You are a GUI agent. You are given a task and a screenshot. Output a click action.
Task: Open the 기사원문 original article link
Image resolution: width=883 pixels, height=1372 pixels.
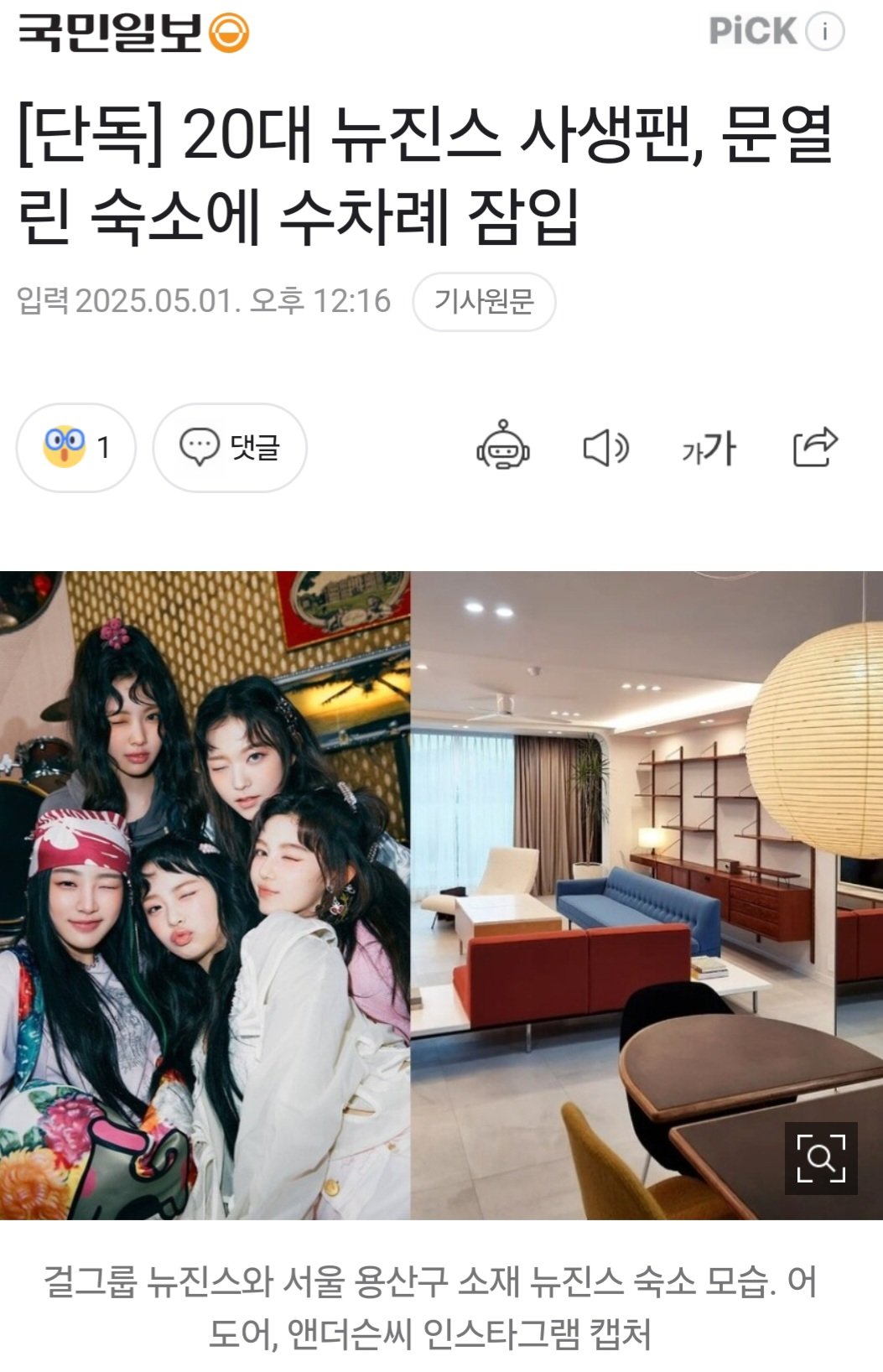click(x=484, y=301)
